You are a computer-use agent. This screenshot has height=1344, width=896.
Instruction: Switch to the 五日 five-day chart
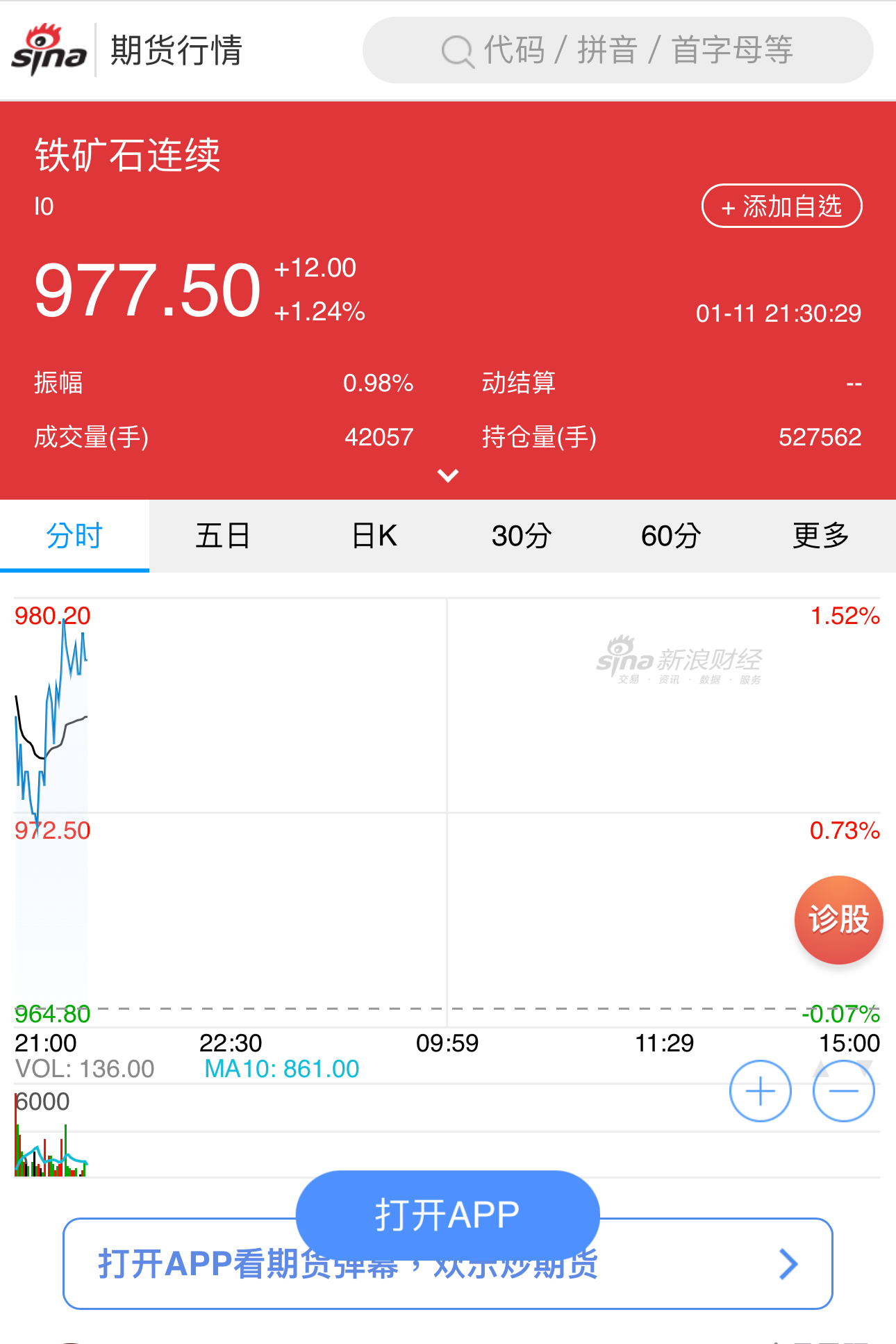pyautogui.click(x=224, y=535)
